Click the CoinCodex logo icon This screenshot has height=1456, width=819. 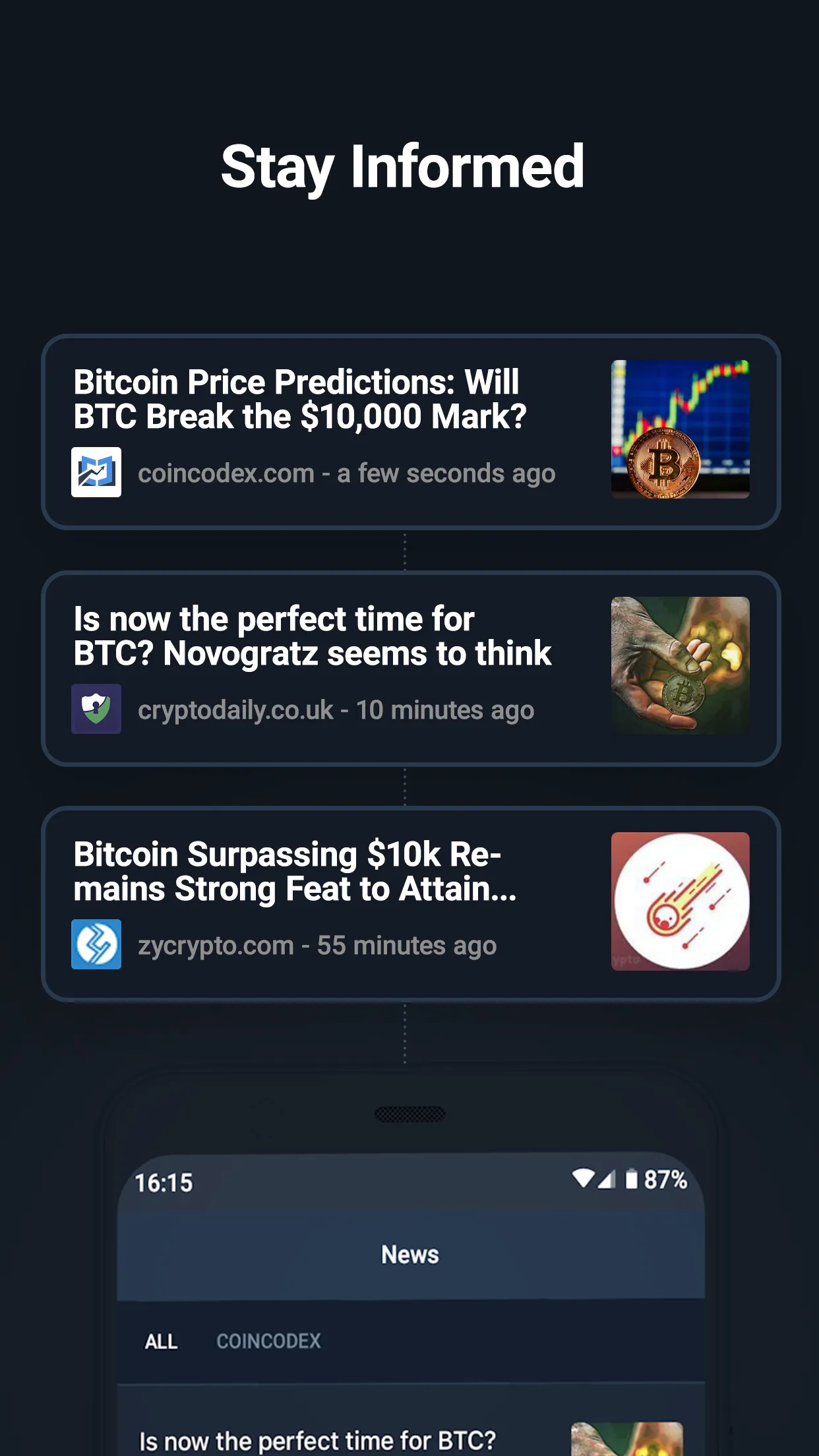[96, 473]
